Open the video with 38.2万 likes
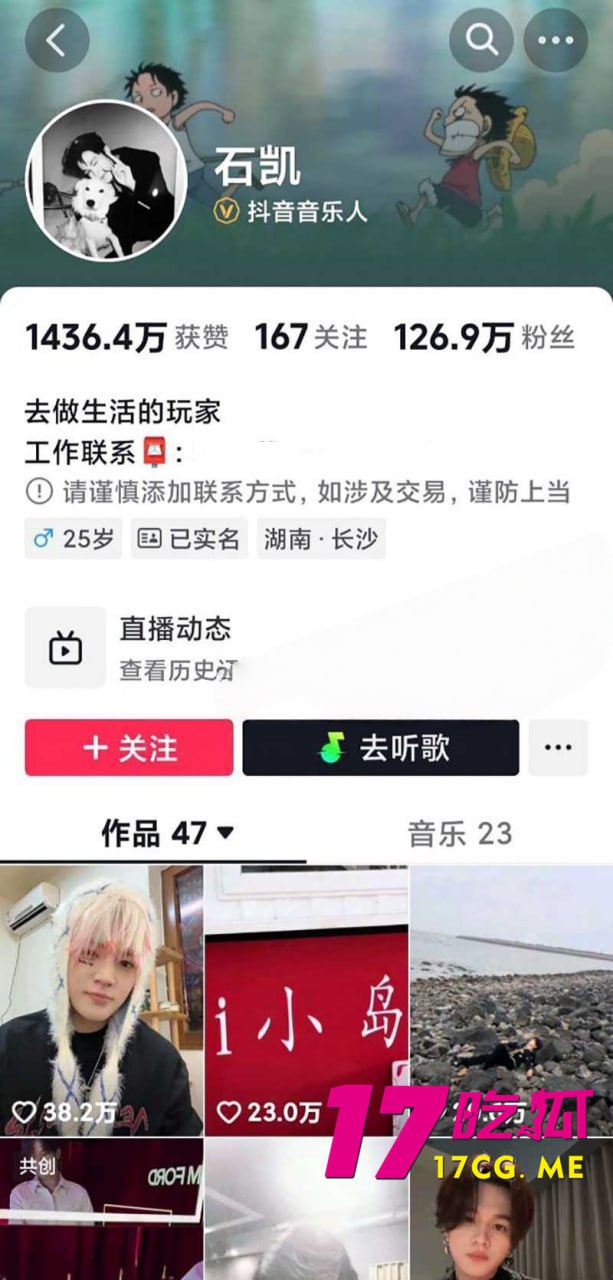 [101, 1000]
